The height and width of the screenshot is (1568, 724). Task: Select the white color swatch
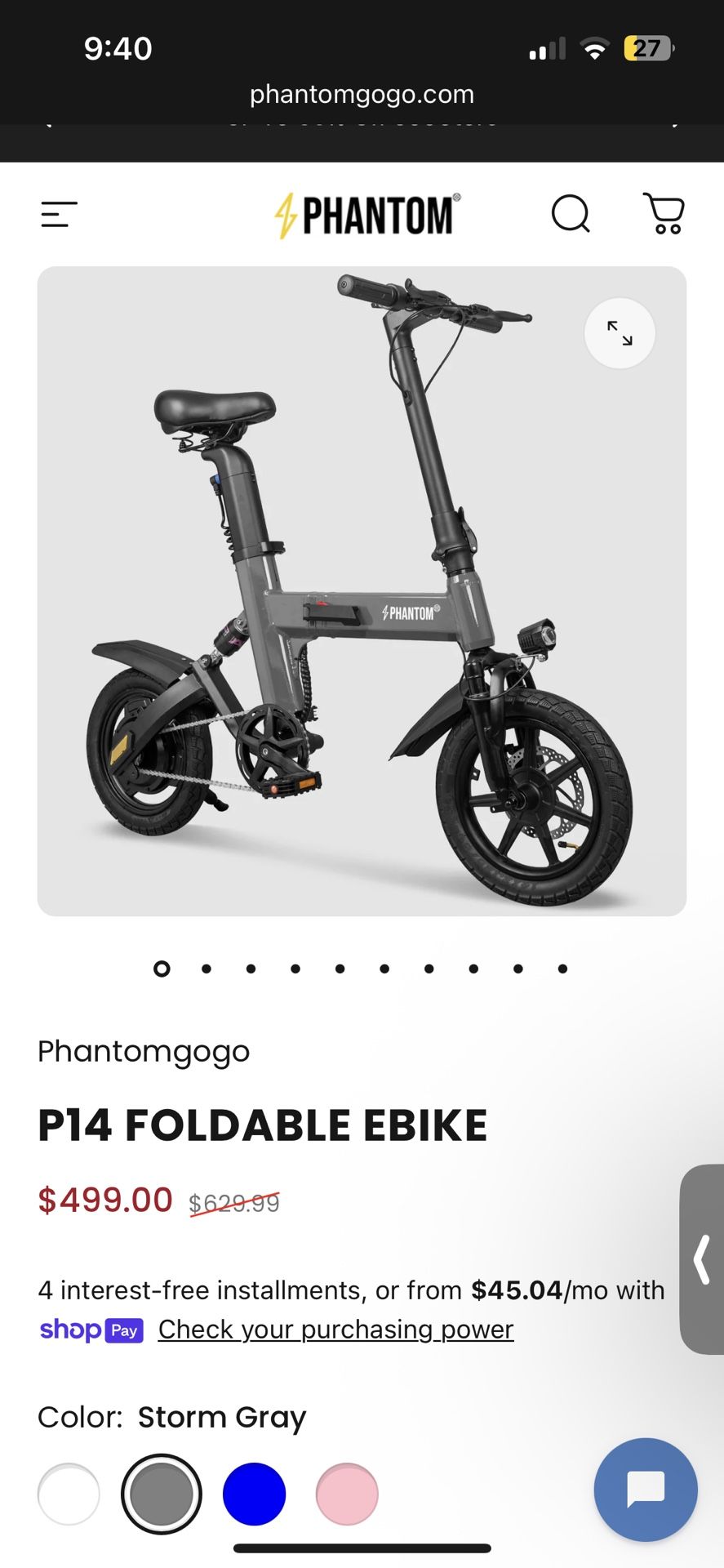[x=69, y=1494]
